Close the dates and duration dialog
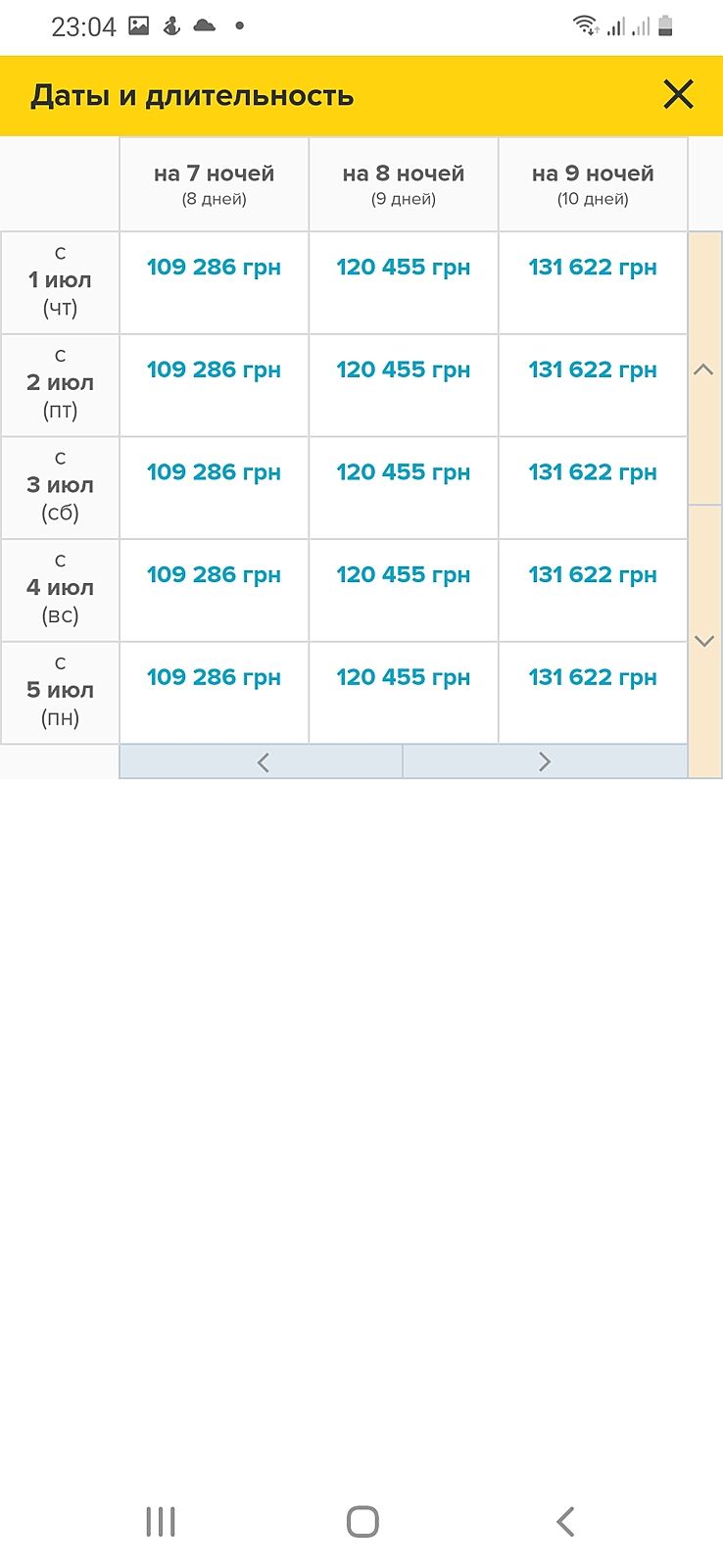Image resolution: width=723 pixels, height=1568 pixels. (678, 95)
